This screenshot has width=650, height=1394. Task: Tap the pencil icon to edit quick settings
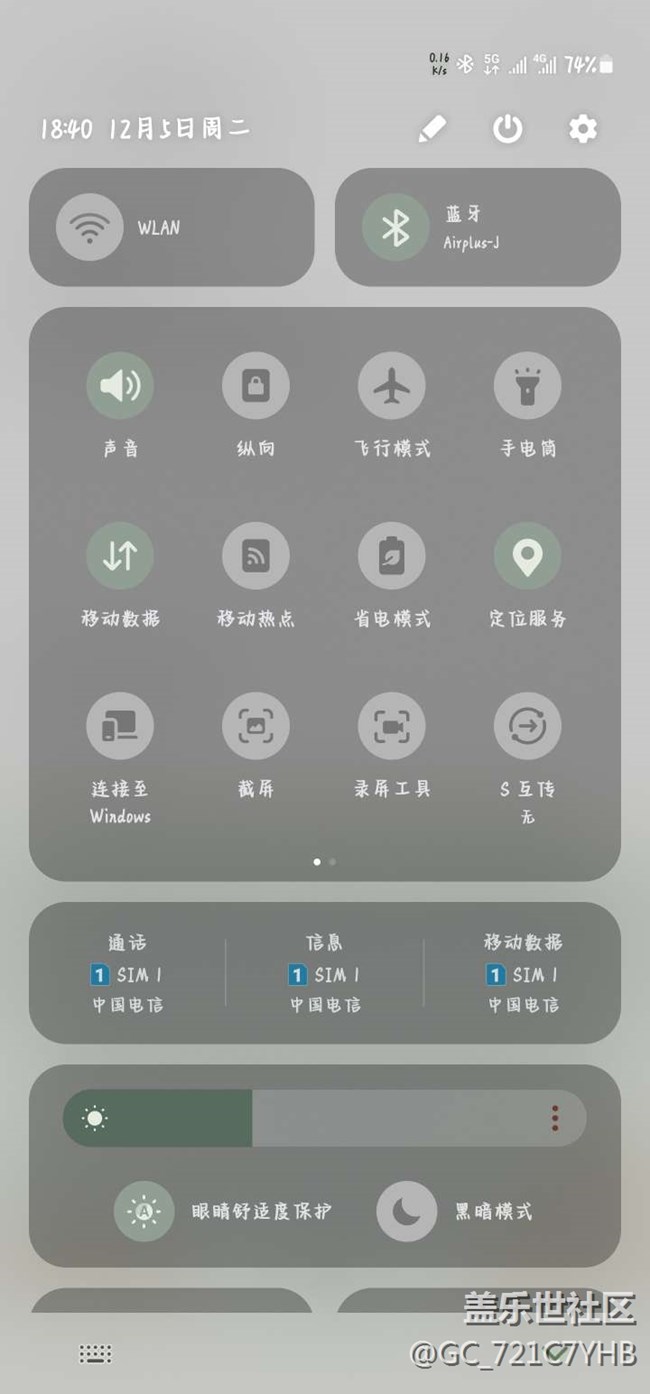point(432,129)
